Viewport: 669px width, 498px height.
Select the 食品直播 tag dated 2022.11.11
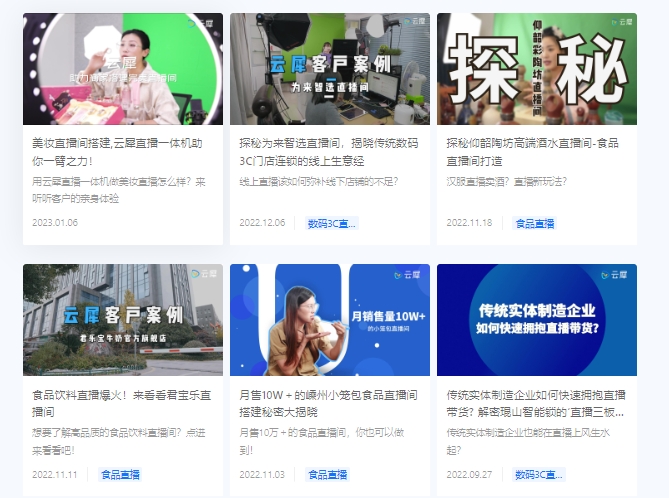tap(120, 474)
